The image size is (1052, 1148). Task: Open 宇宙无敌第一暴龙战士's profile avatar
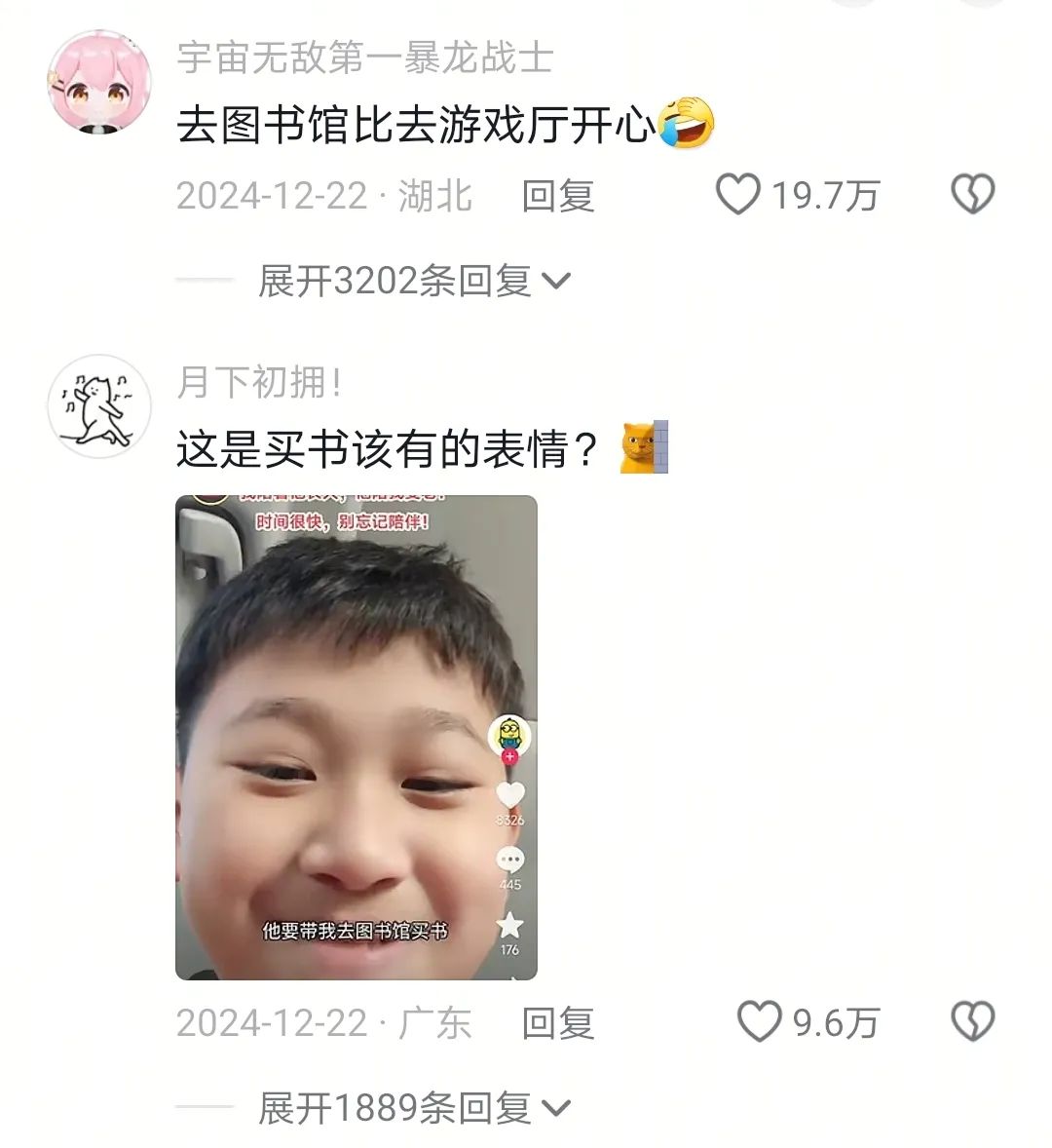98,82
